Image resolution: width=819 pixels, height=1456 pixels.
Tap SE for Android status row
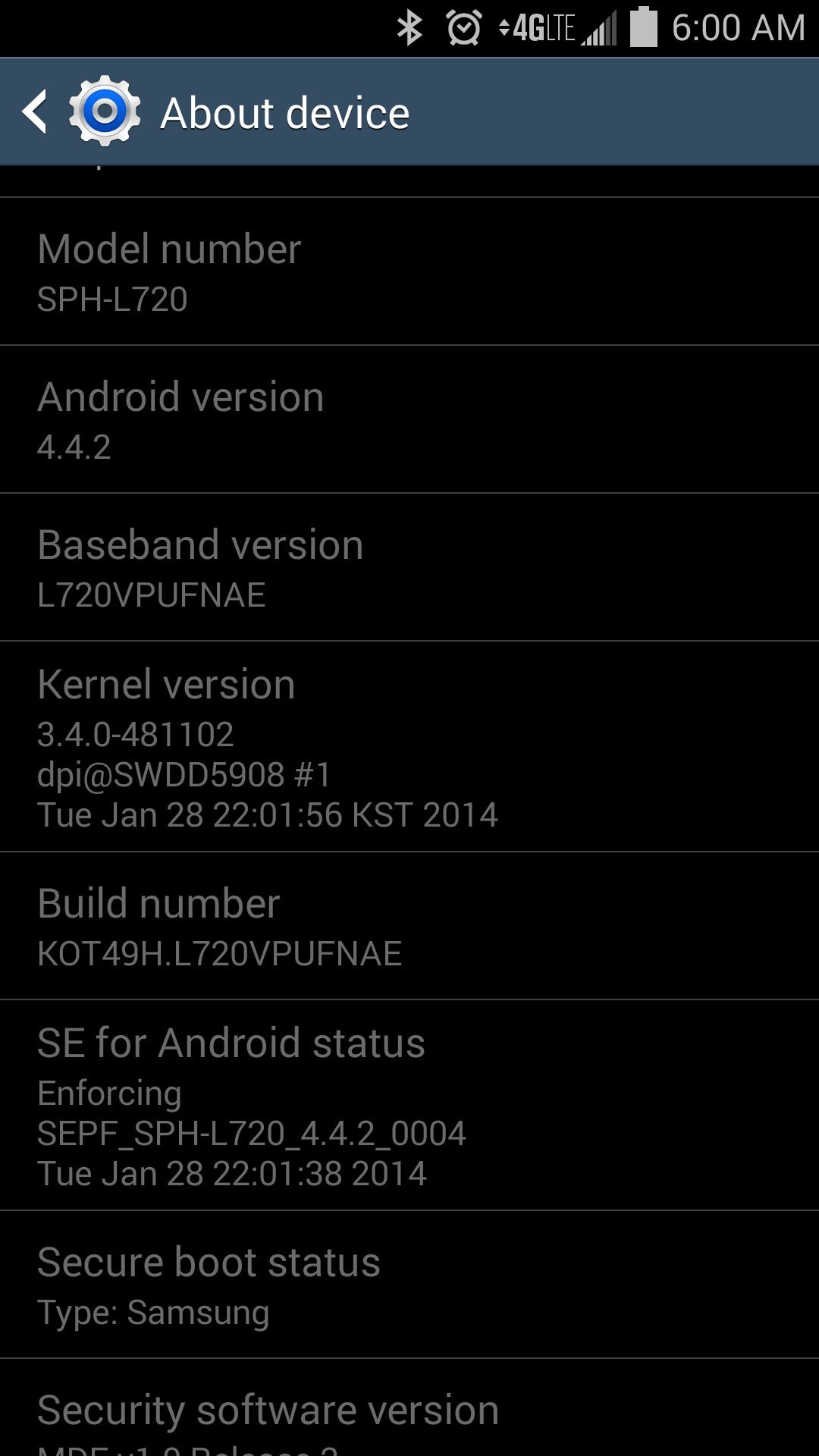[x=409, y=1106]
